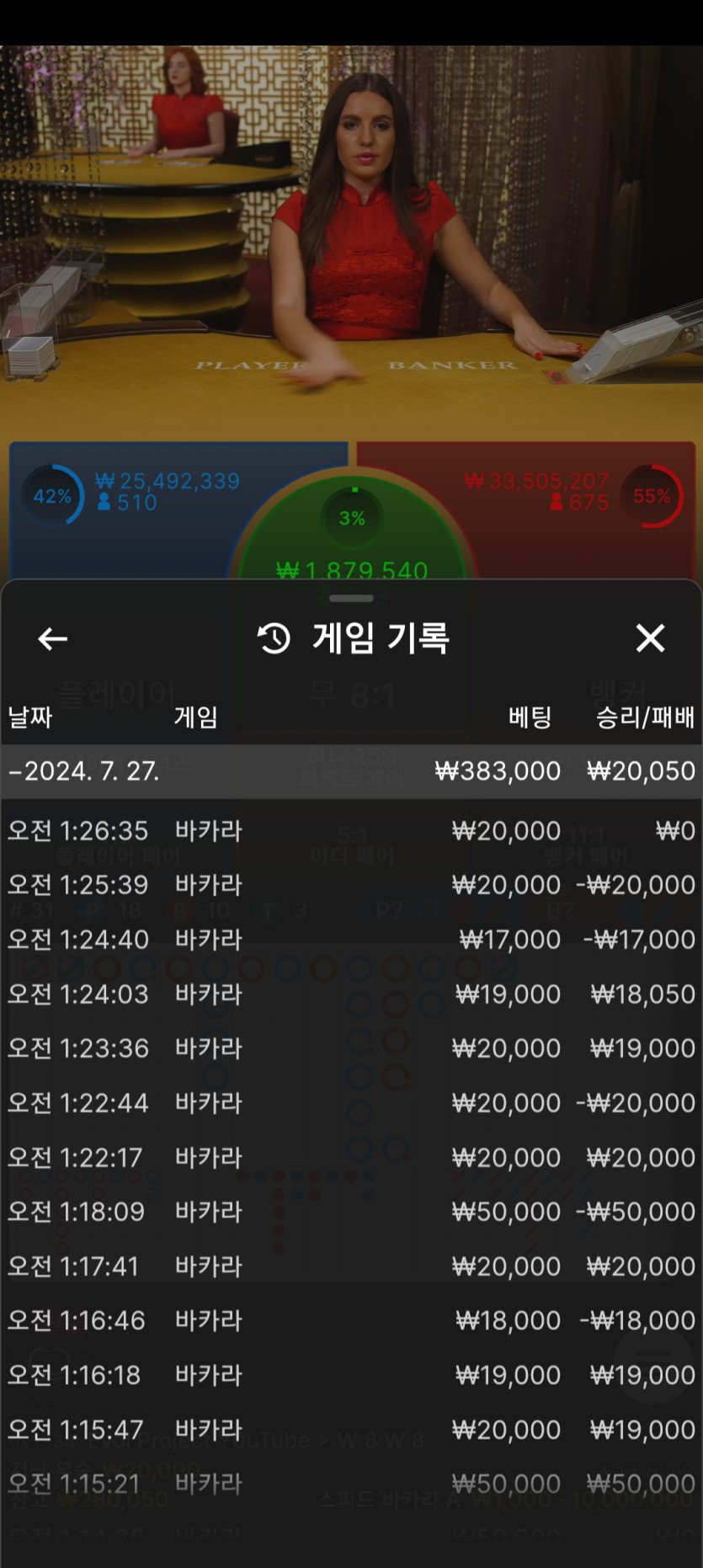The image size is (703, 1568).
Task: Close the 게임 기록 panel
Action: coord(650,638)
